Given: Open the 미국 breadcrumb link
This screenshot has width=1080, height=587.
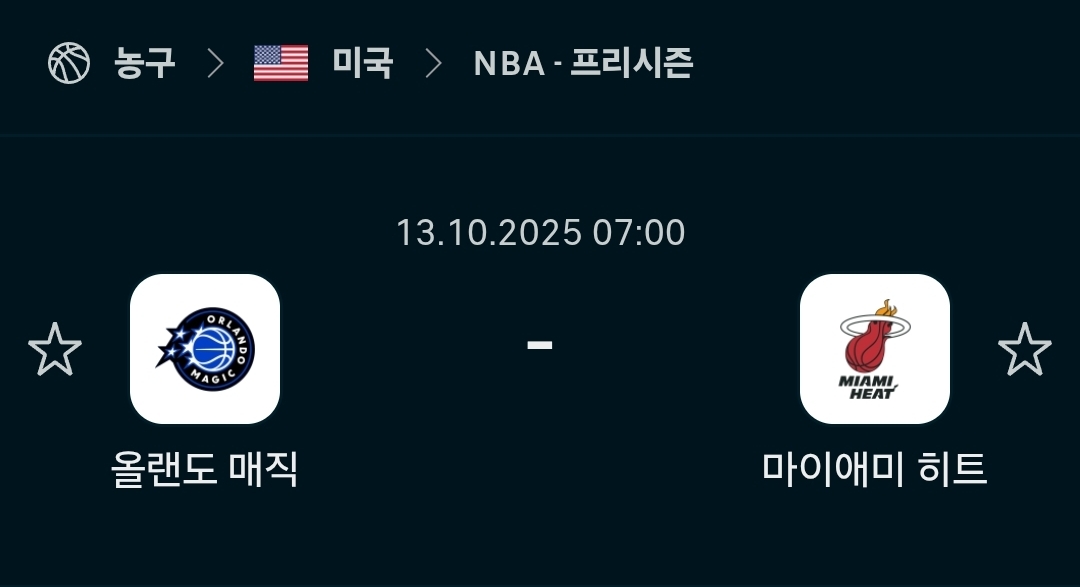Looking at the screenshot, I should coord(362,64).
